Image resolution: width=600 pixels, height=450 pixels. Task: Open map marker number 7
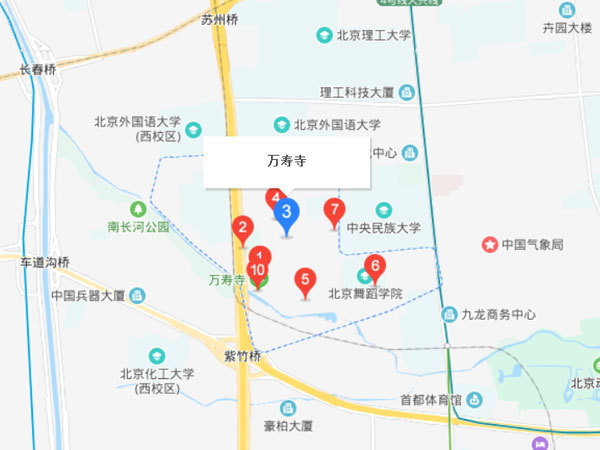[335, 211]
